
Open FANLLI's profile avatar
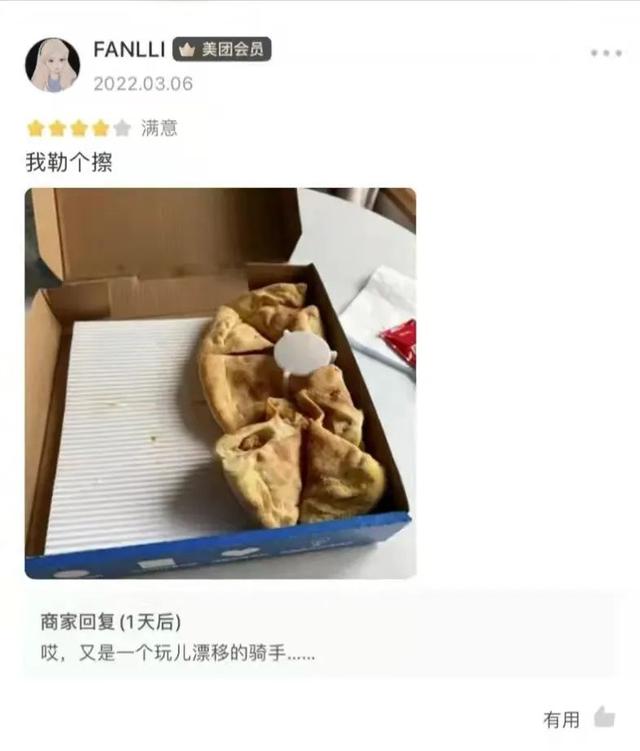tap(52, 65)
